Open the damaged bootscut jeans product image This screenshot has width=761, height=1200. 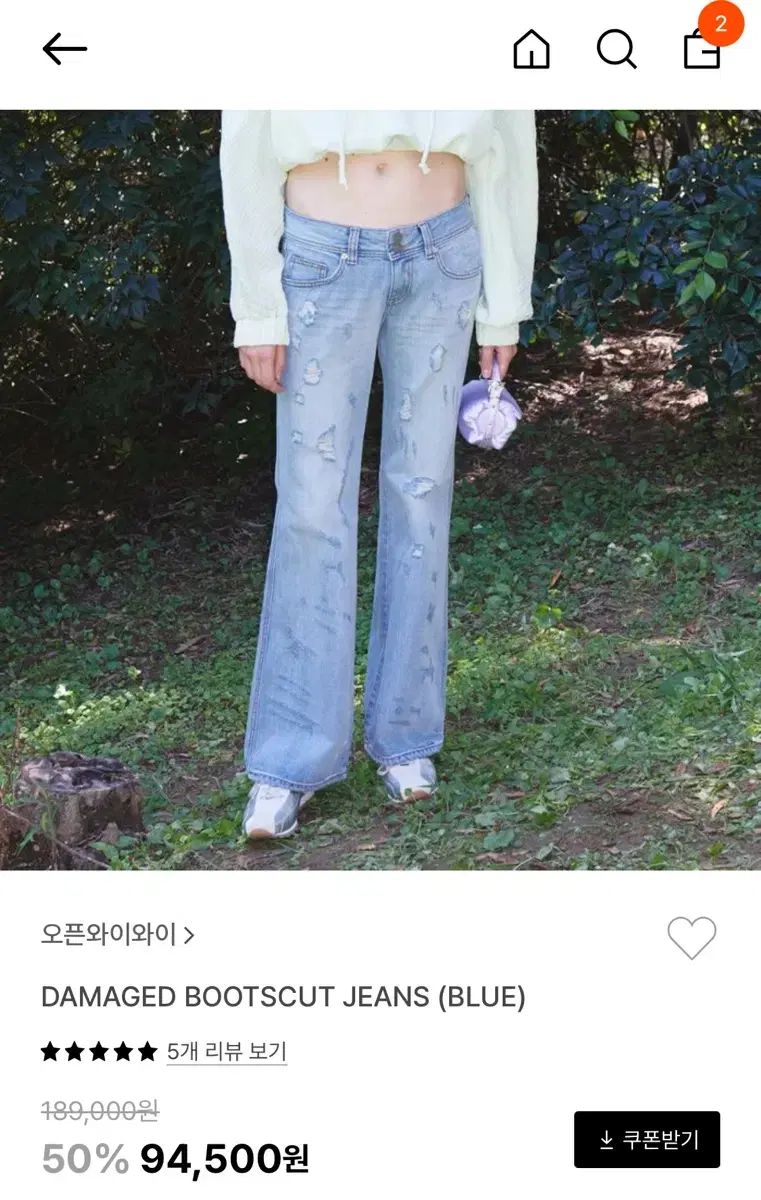coord(380,490)
